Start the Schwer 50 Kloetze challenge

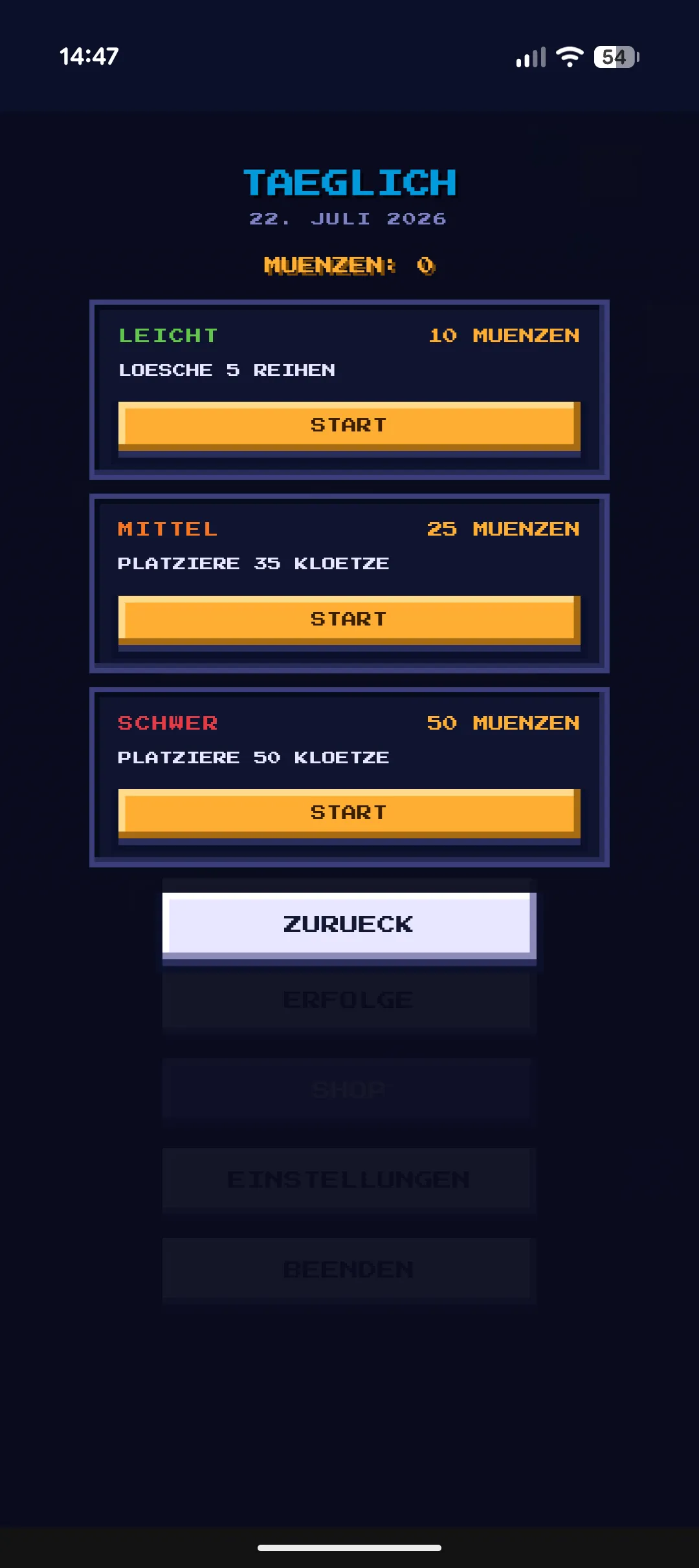pos(349,812)
